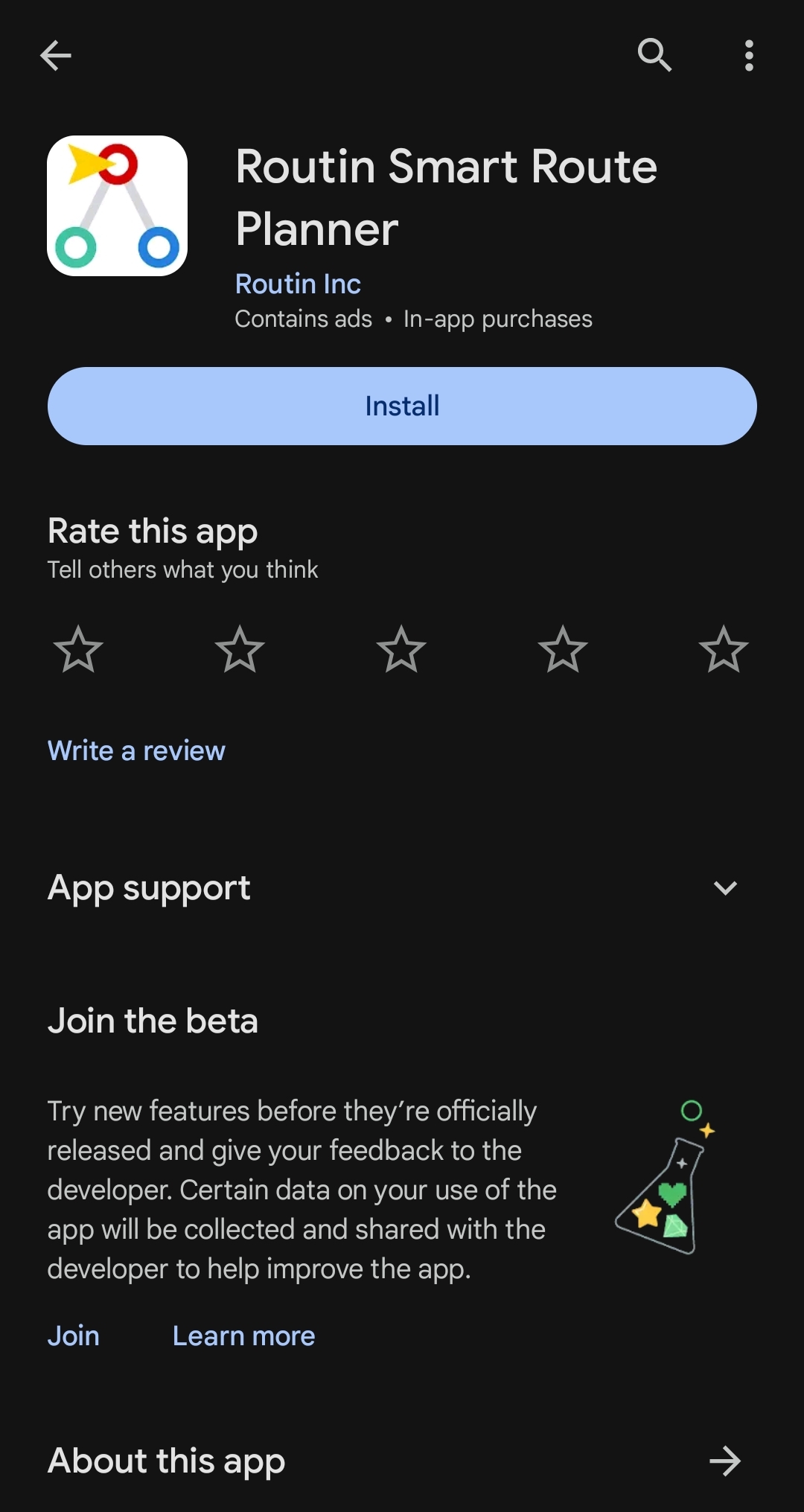The height and width of the screenshot is (1512, 804).
Task: Open the three-dot overflow menu
Action: [x=749, y=55]
